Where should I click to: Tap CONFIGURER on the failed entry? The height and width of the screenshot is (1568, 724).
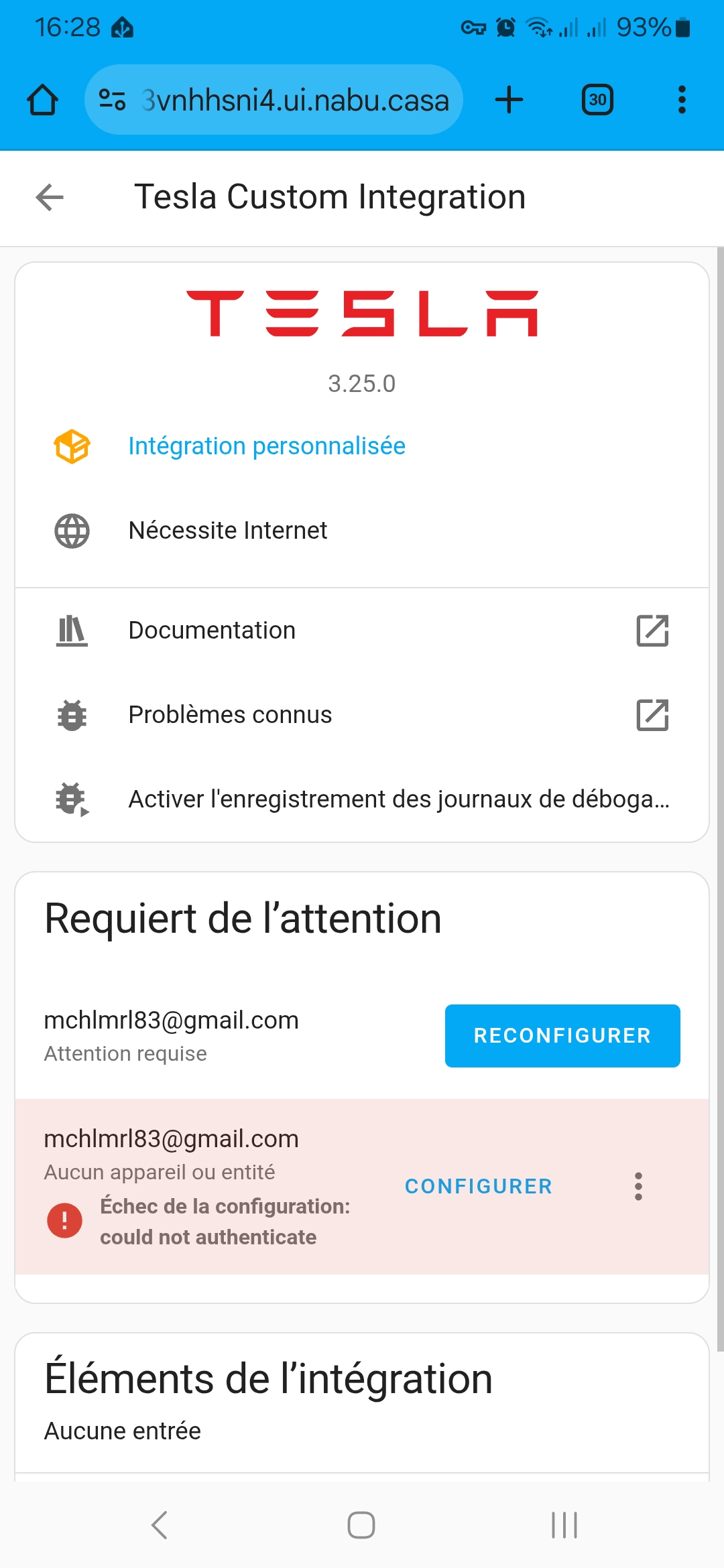tap(479, 1187)
